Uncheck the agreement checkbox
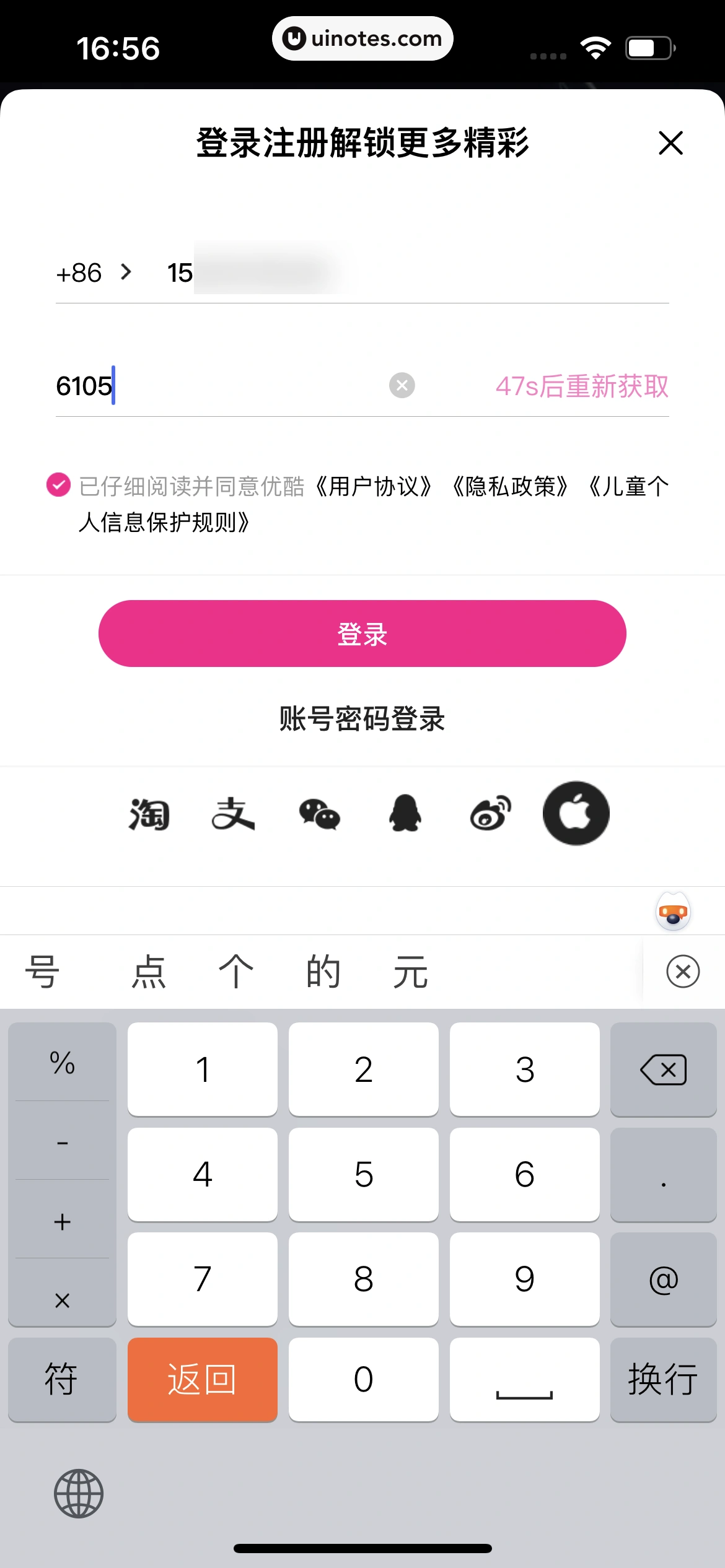This screenshot has width=725, height=1568. 58,485
